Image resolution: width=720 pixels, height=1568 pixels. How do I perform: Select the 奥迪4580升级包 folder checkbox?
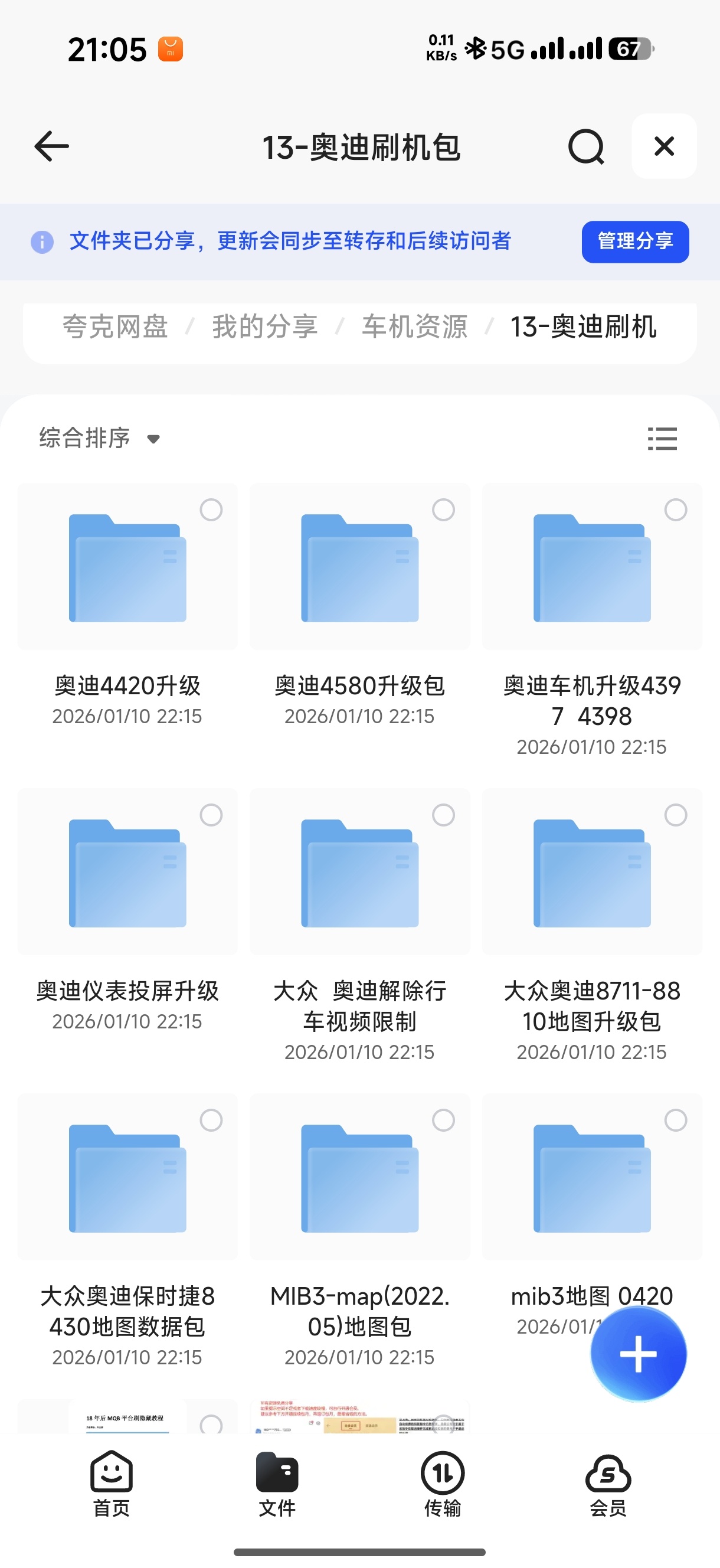point(444,511)
